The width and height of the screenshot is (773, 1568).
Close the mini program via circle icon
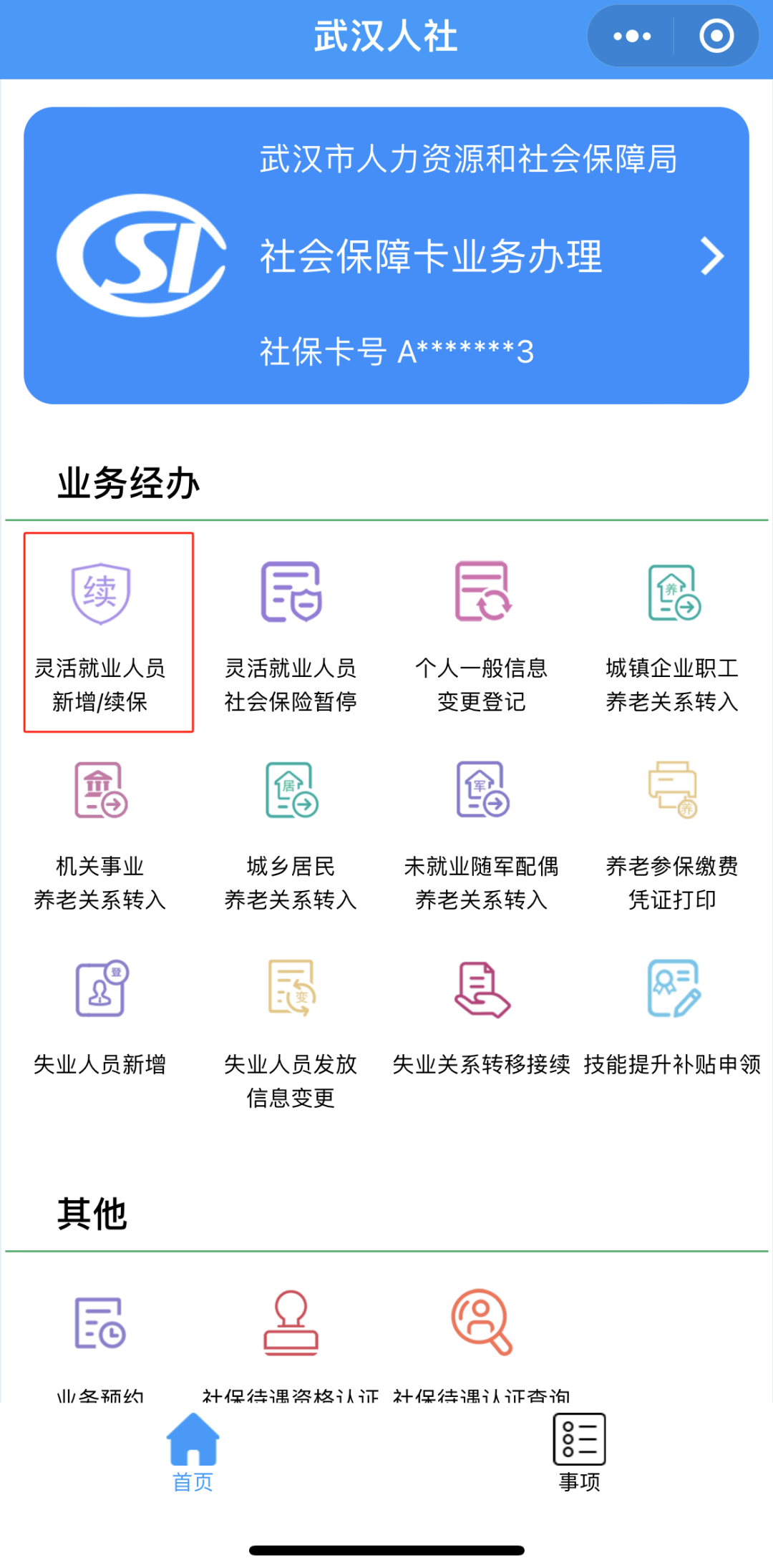click(x=716, y=36)
